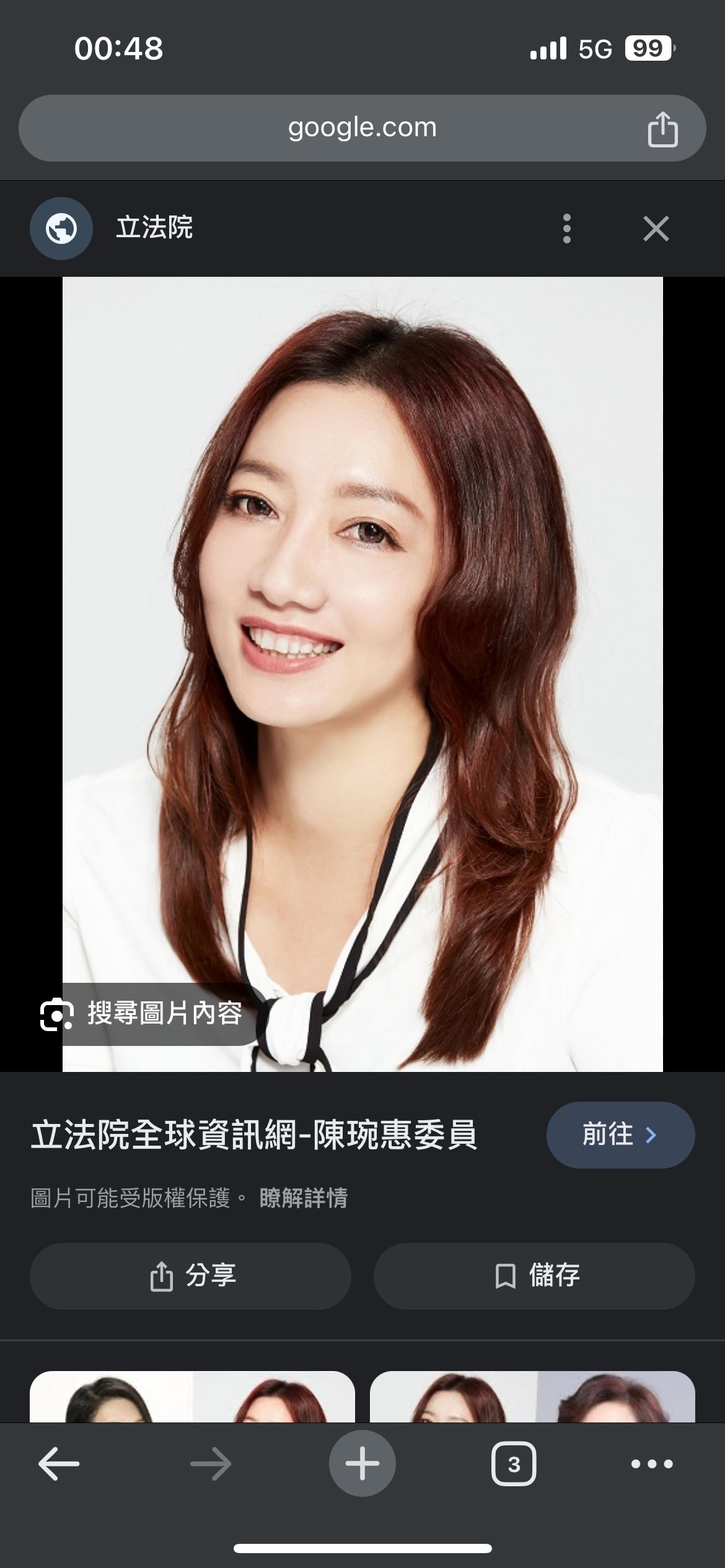Open the first related image thumbnail
This screenshot has height=1568, width=725.
click(x=192, y=1397)
